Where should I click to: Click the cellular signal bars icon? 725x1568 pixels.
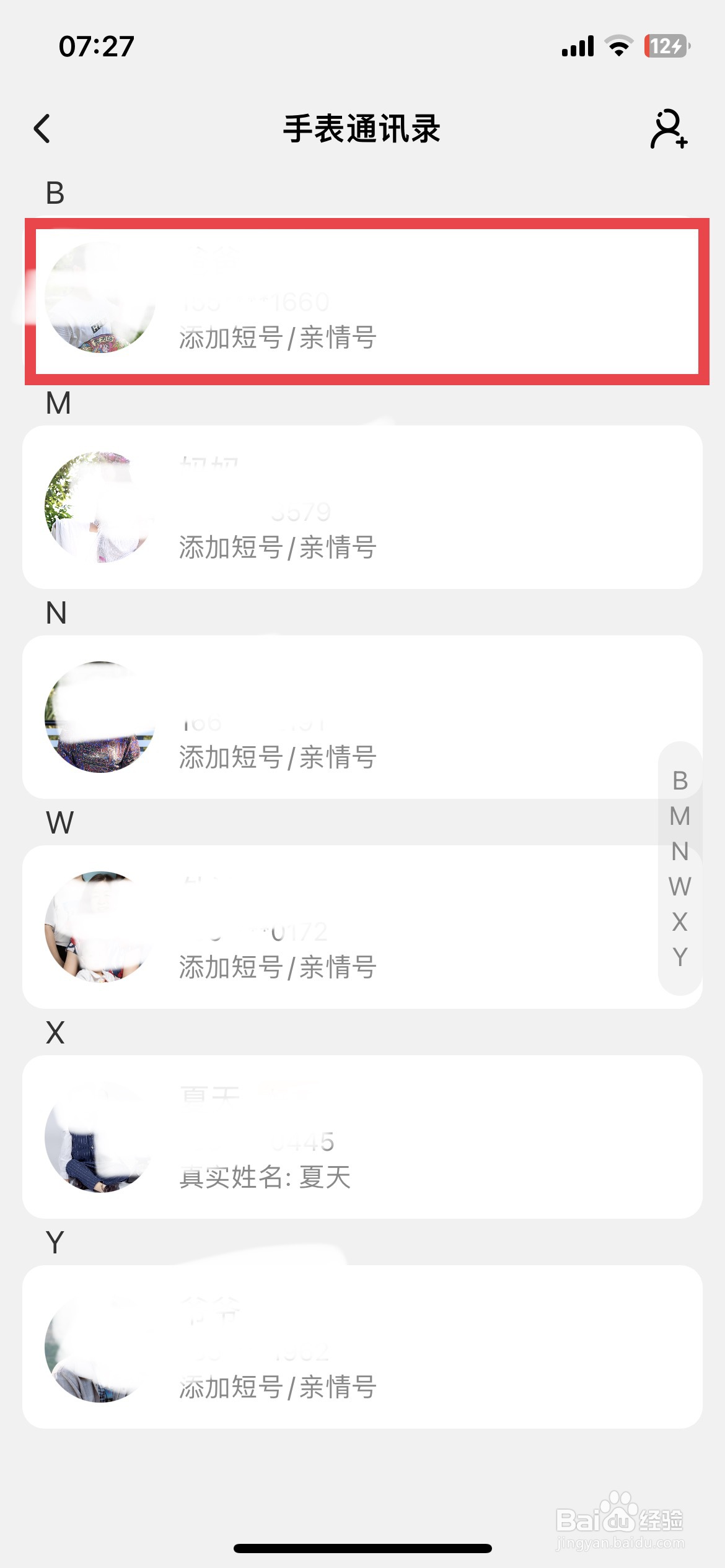576,45
